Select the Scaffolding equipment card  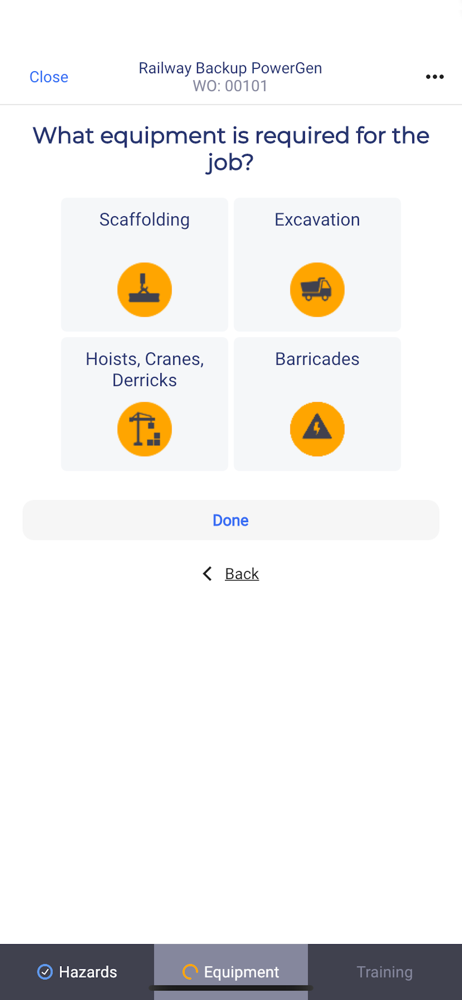[x=144, y=265]
